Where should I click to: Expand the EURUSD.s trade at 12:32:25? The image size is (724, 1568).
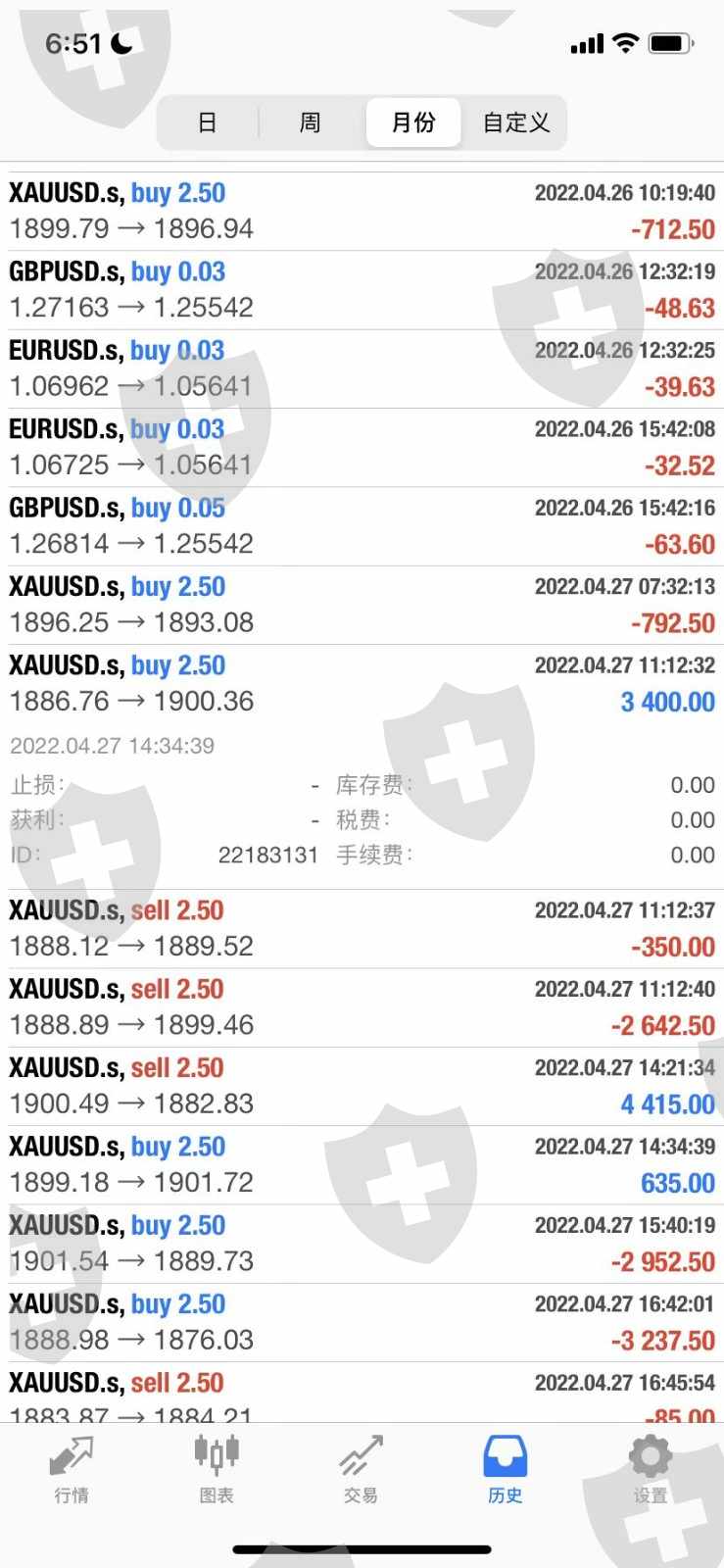pyautogui.click(x=362, y=368)
